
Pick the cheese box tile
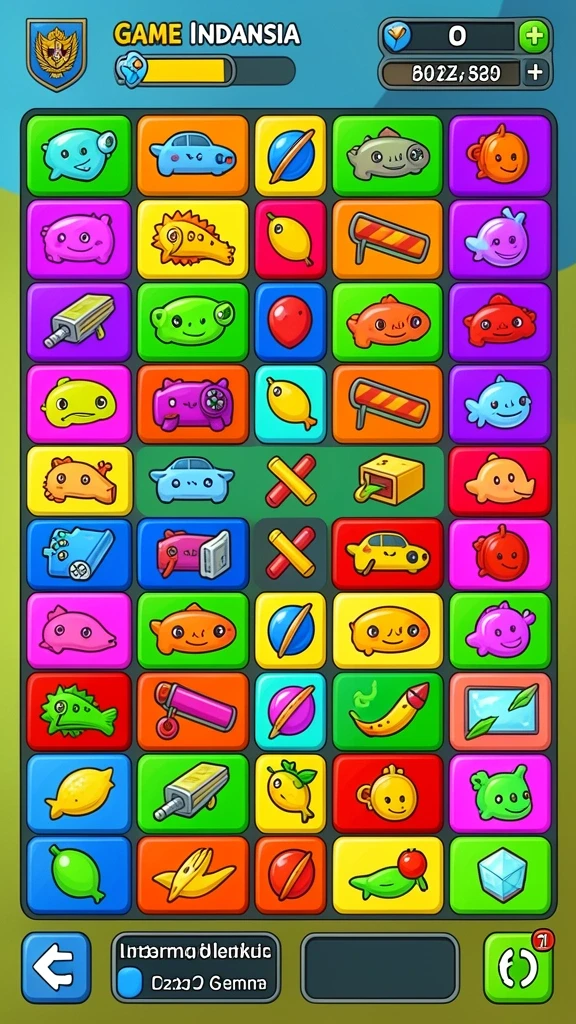point(388,480)
